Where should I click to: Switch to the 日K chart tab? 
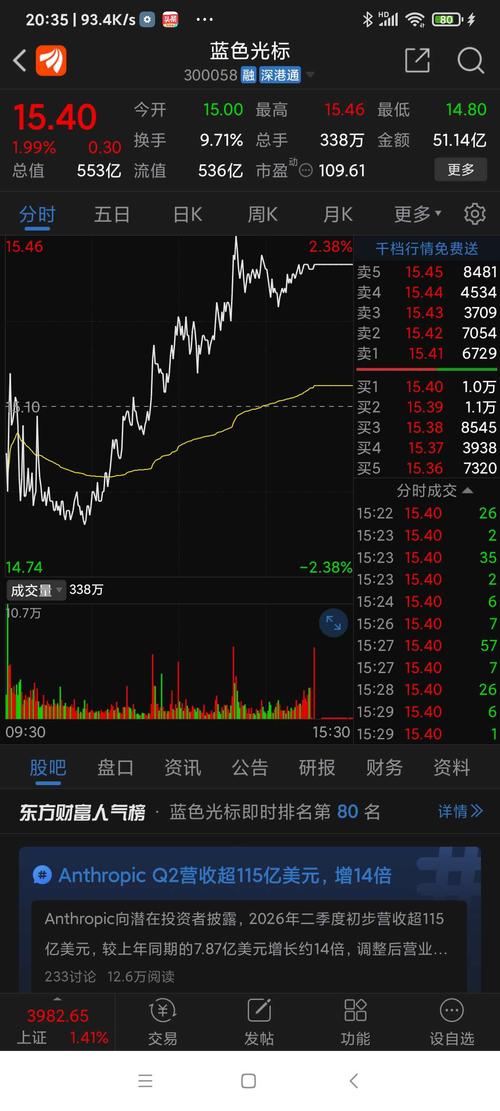[x=188, y=214]
